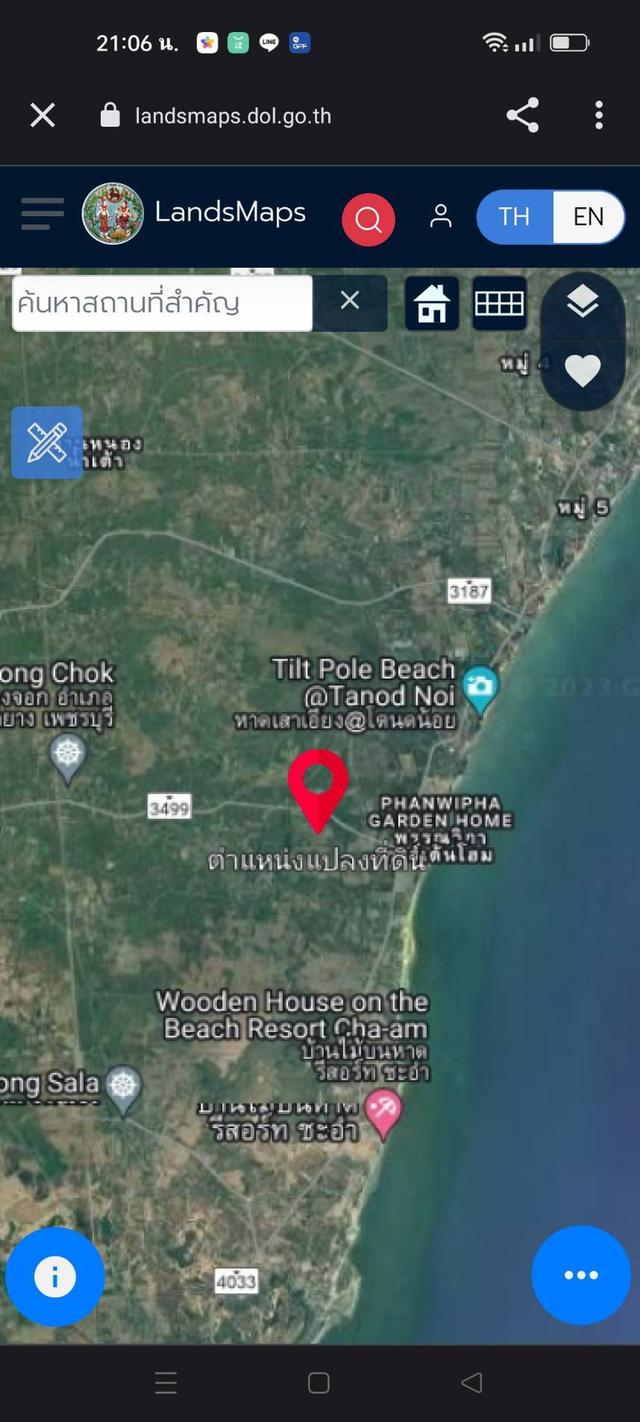The width and height of the screenshot is (640, 1422).
Task: Open the browser overflow menu
Action: [599, 116]
